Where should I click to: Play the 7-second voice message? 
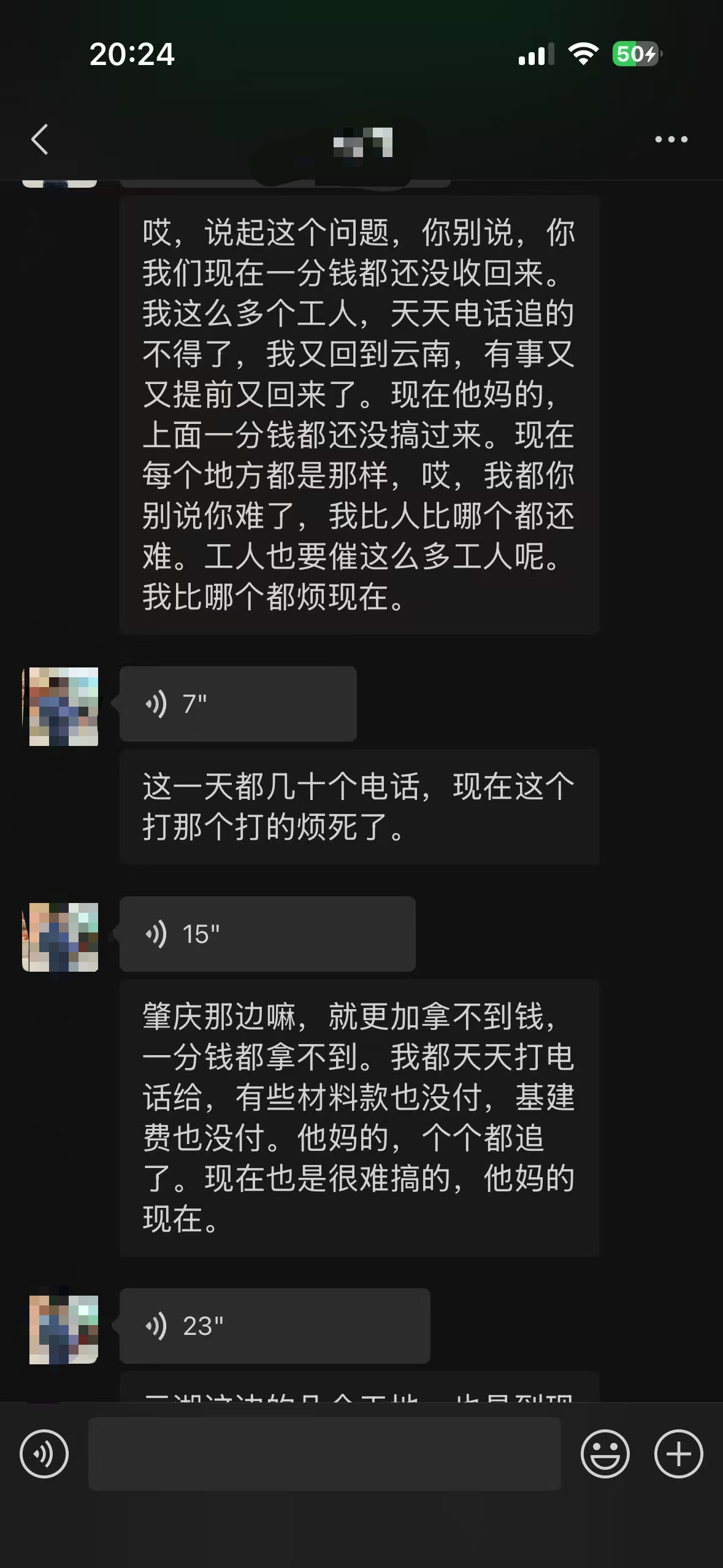pos(237,704)
